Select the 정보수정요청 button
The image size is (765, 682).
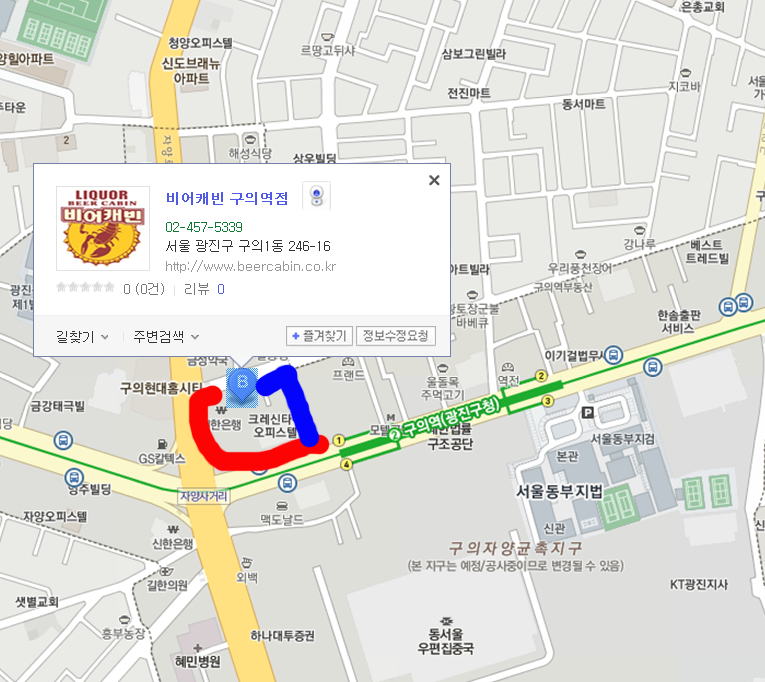pyautogui.click(x=398, y=336)
